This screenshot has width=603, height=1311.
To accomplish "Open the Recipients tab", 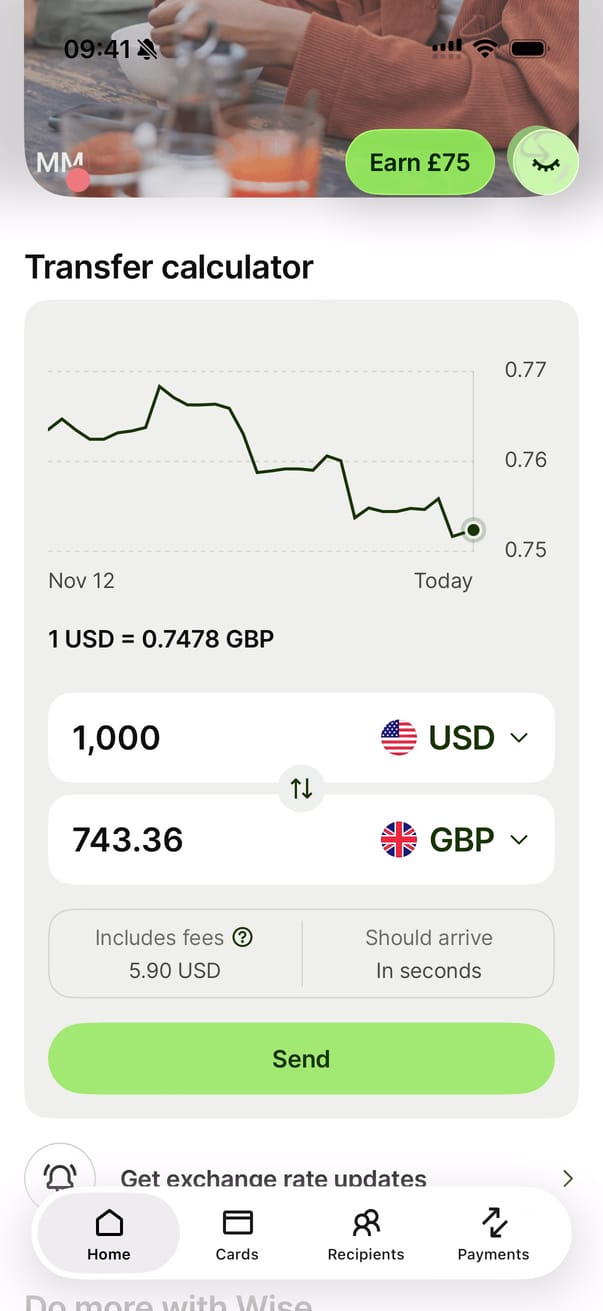I will point(366,1236).
